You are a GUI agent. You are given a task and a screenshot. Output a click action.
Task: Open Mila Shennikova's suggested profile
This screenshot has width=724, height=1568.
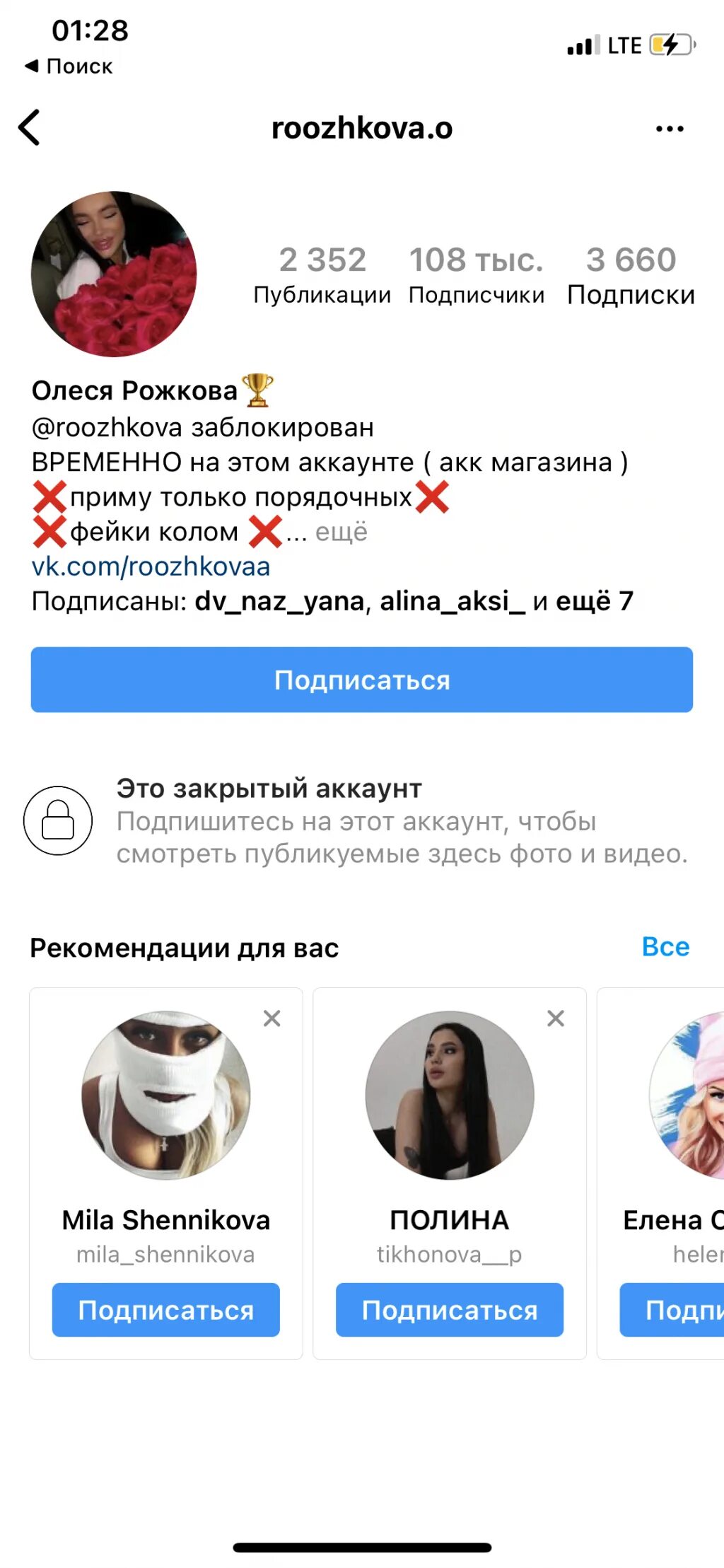(166, 1095)
